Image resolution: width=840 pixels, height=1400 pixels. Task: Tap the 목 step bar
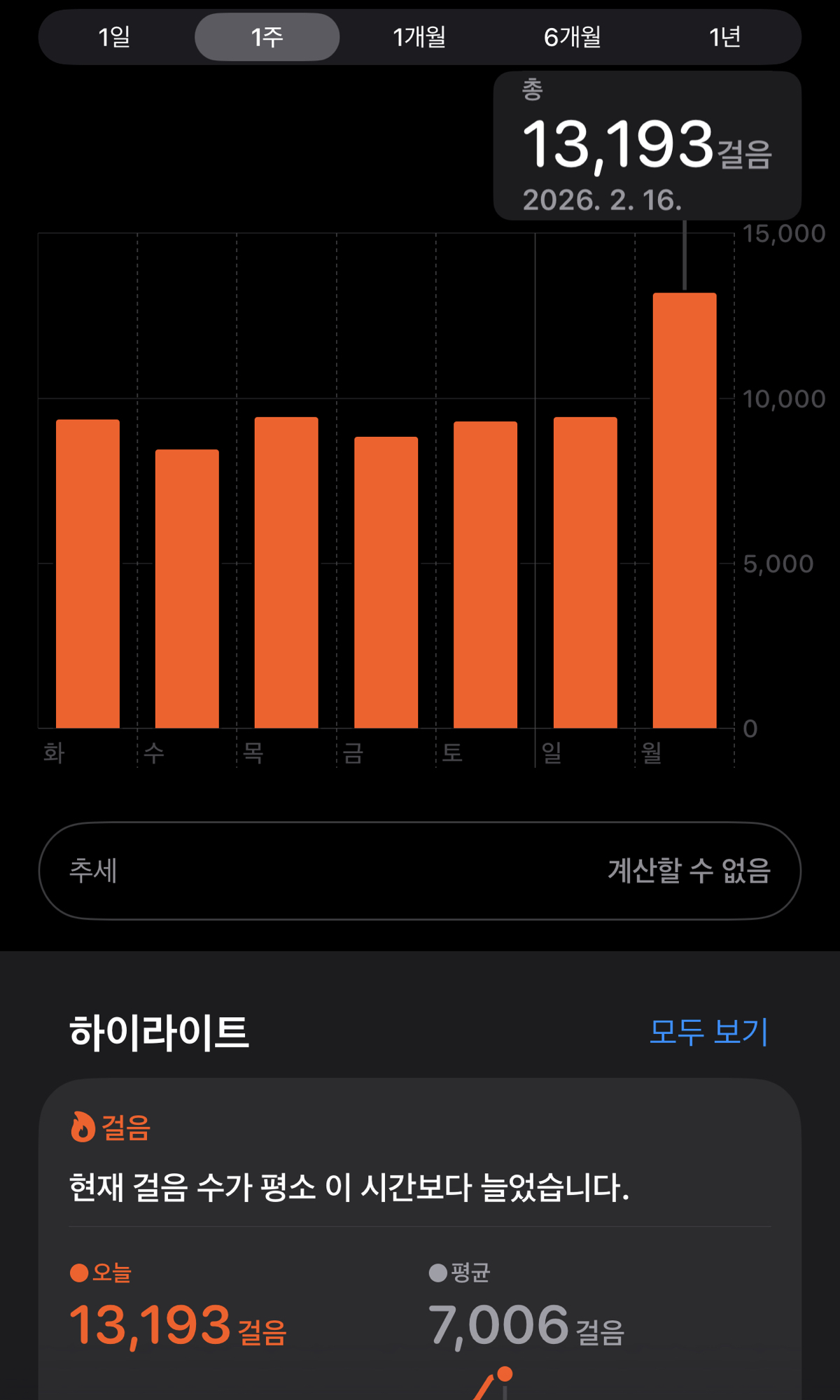pos(286,573)
